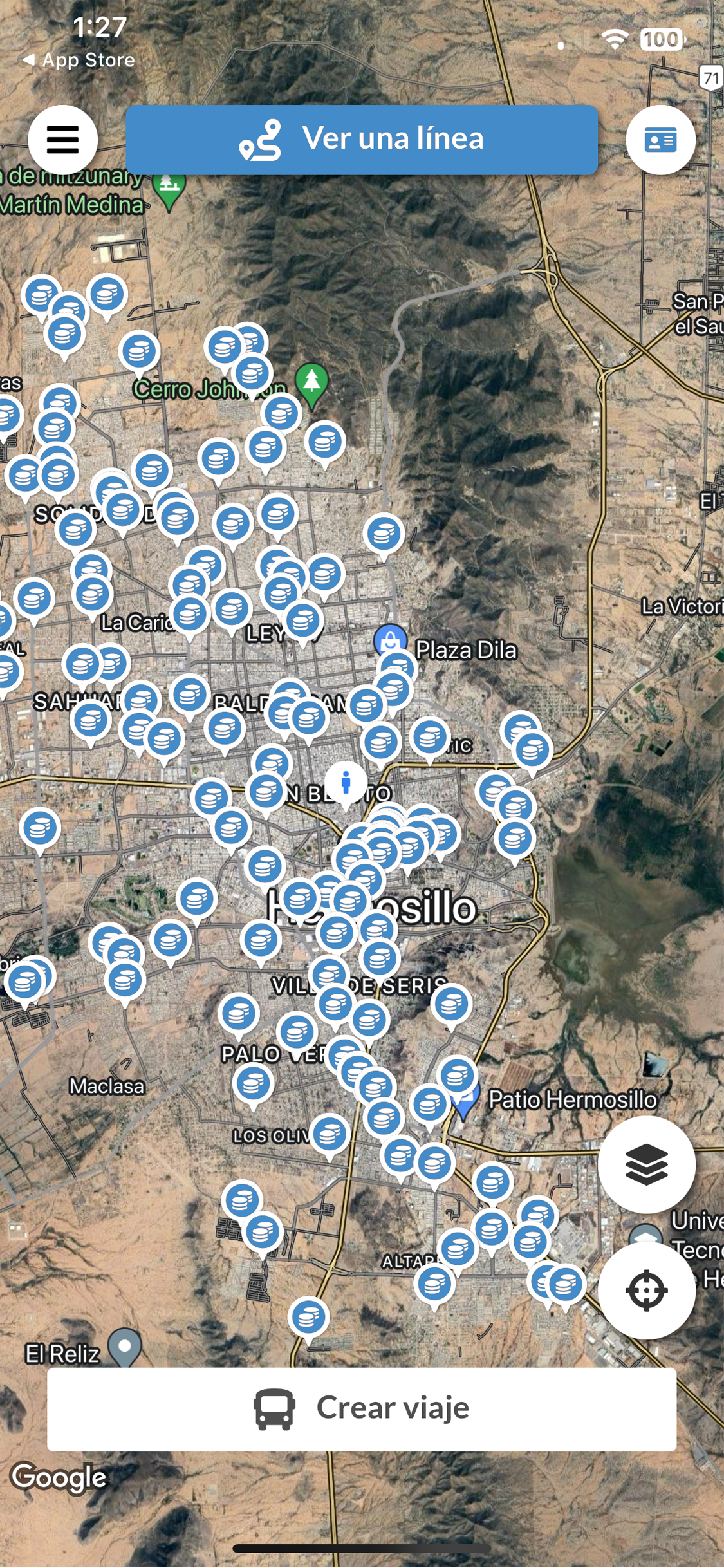This screenshot has height=1568, width=724.
Task: Tap 'Crear viaje' to plan a trip
Action: pos(361,1409)
